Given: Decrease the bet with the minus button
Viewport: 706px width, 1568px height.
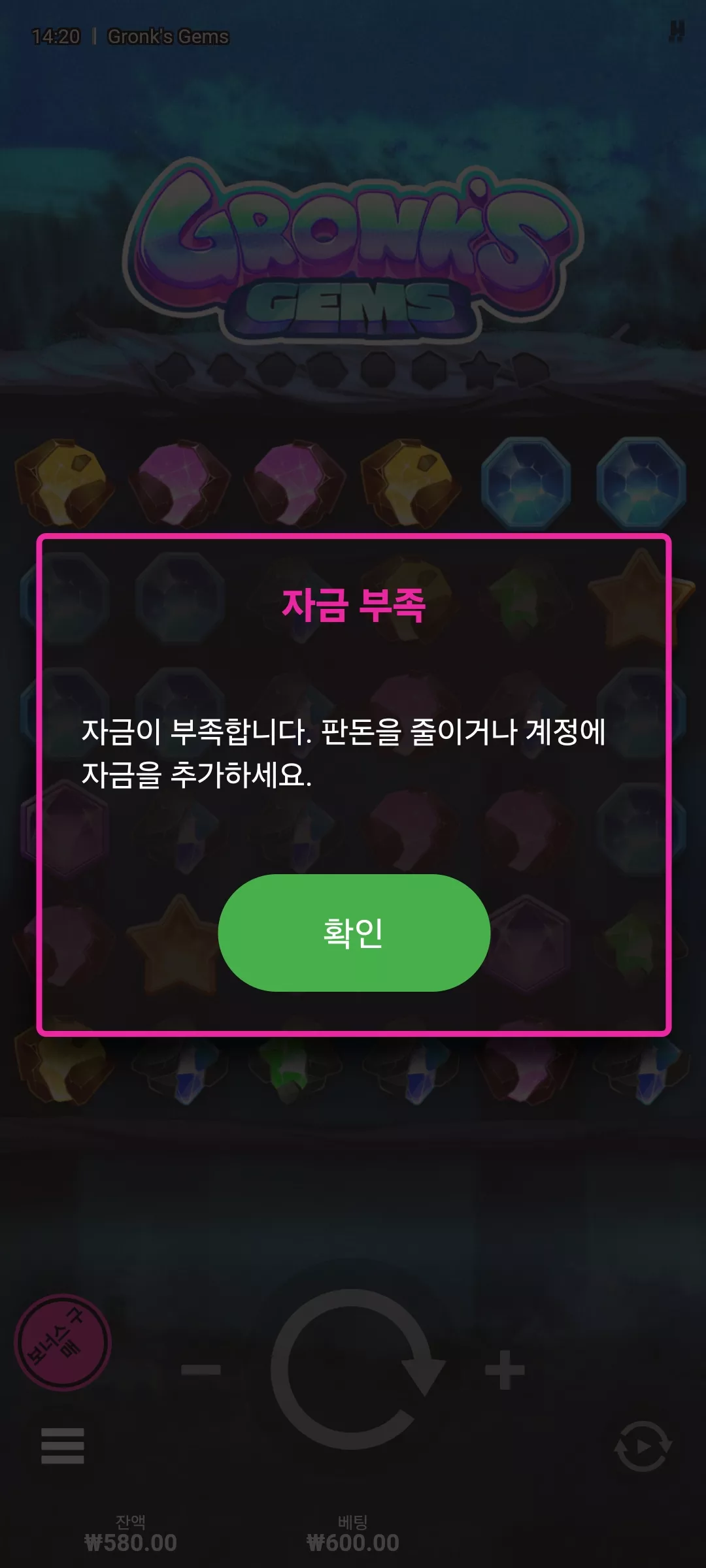Looking at the screenshot, I should tap(201, 1369).
